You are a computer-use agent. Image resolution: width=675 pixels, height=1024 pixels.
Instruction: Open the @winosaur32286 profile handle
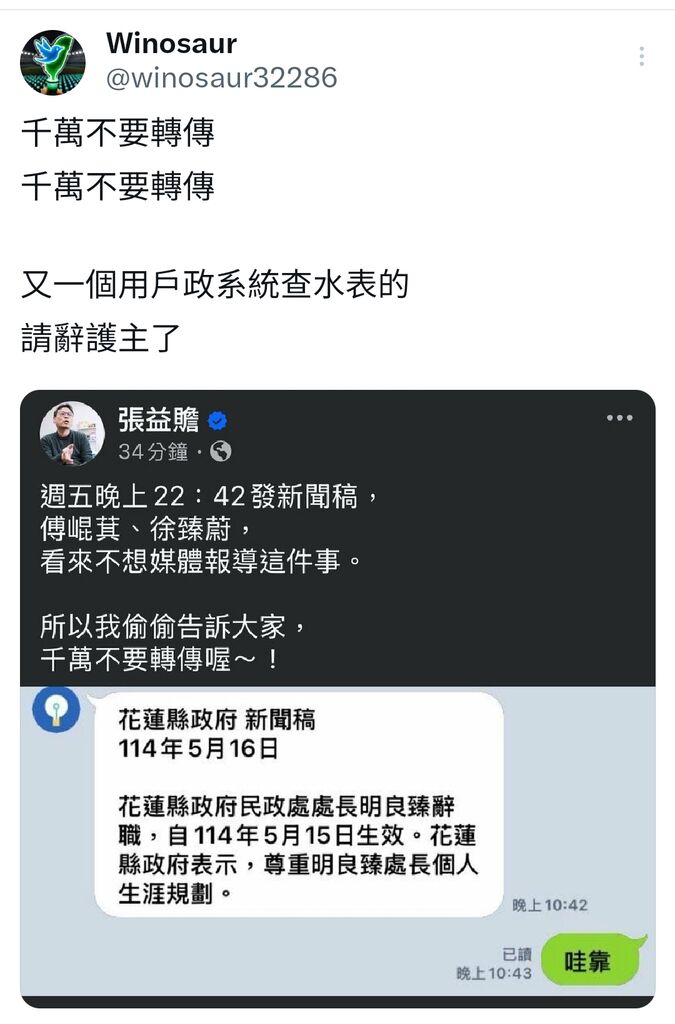coord(221,78)
